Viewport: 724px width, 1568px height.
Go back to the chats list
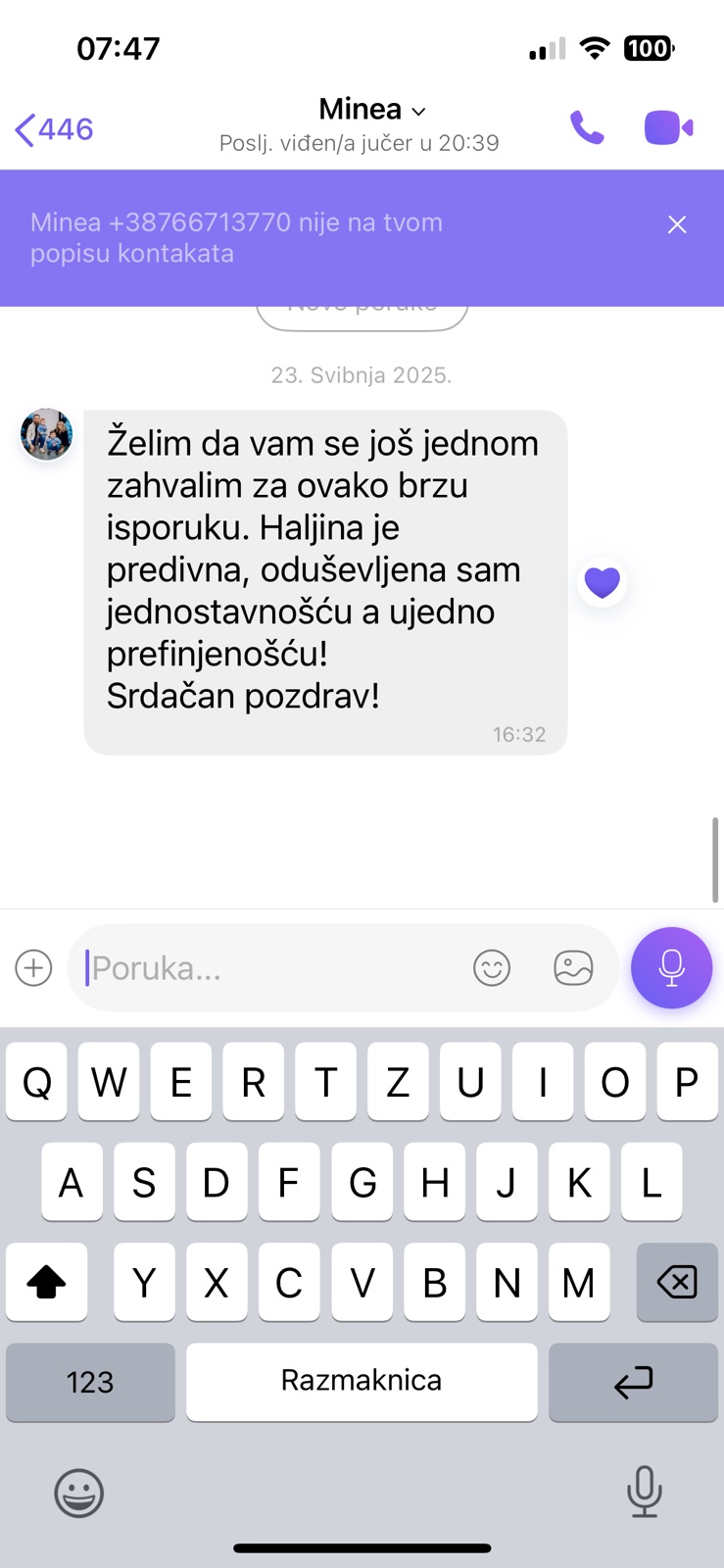pyautogui.click(x=54, y=129)
